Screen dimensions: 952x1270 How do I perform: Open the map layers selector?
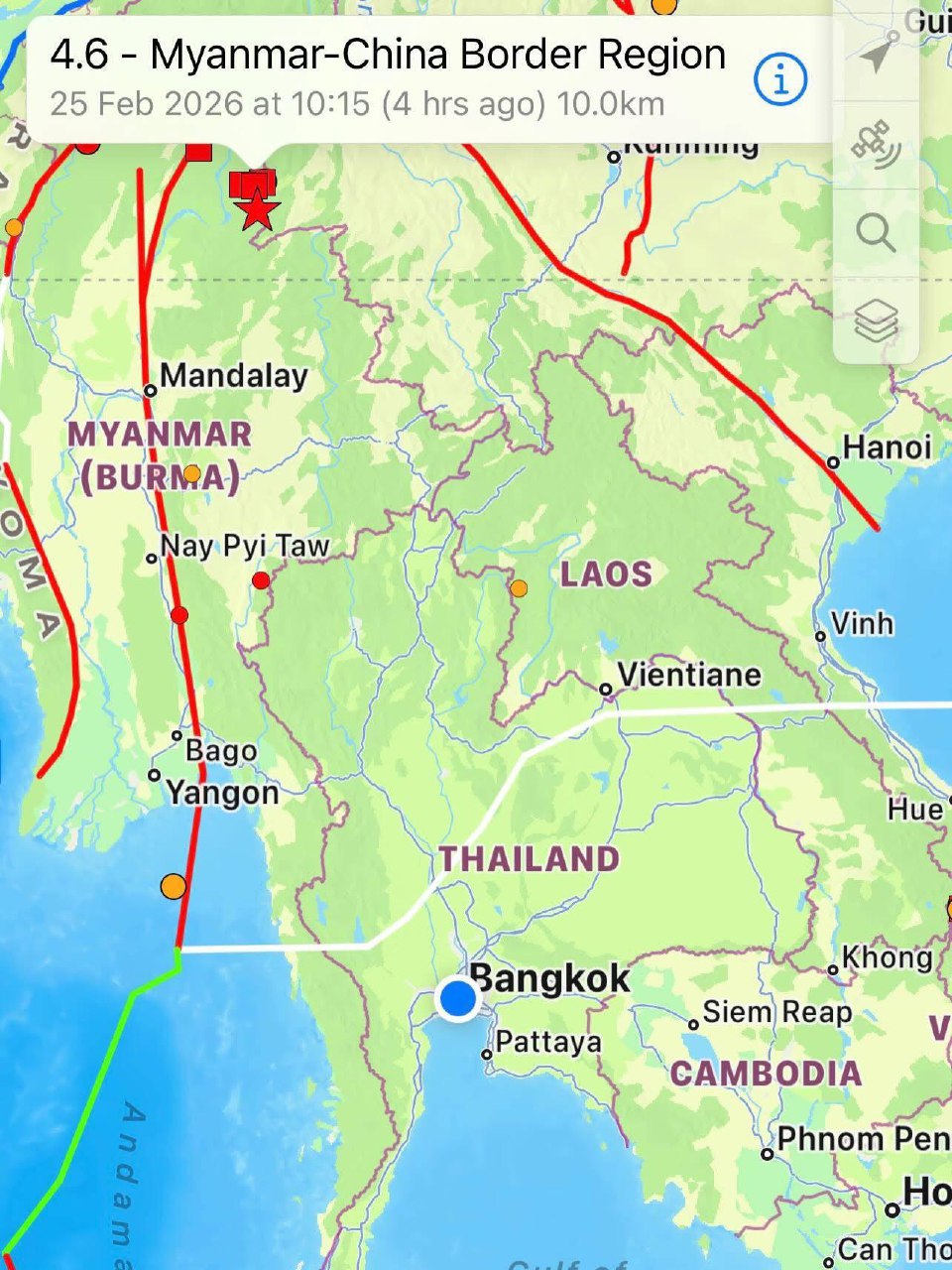click(876, 321)
